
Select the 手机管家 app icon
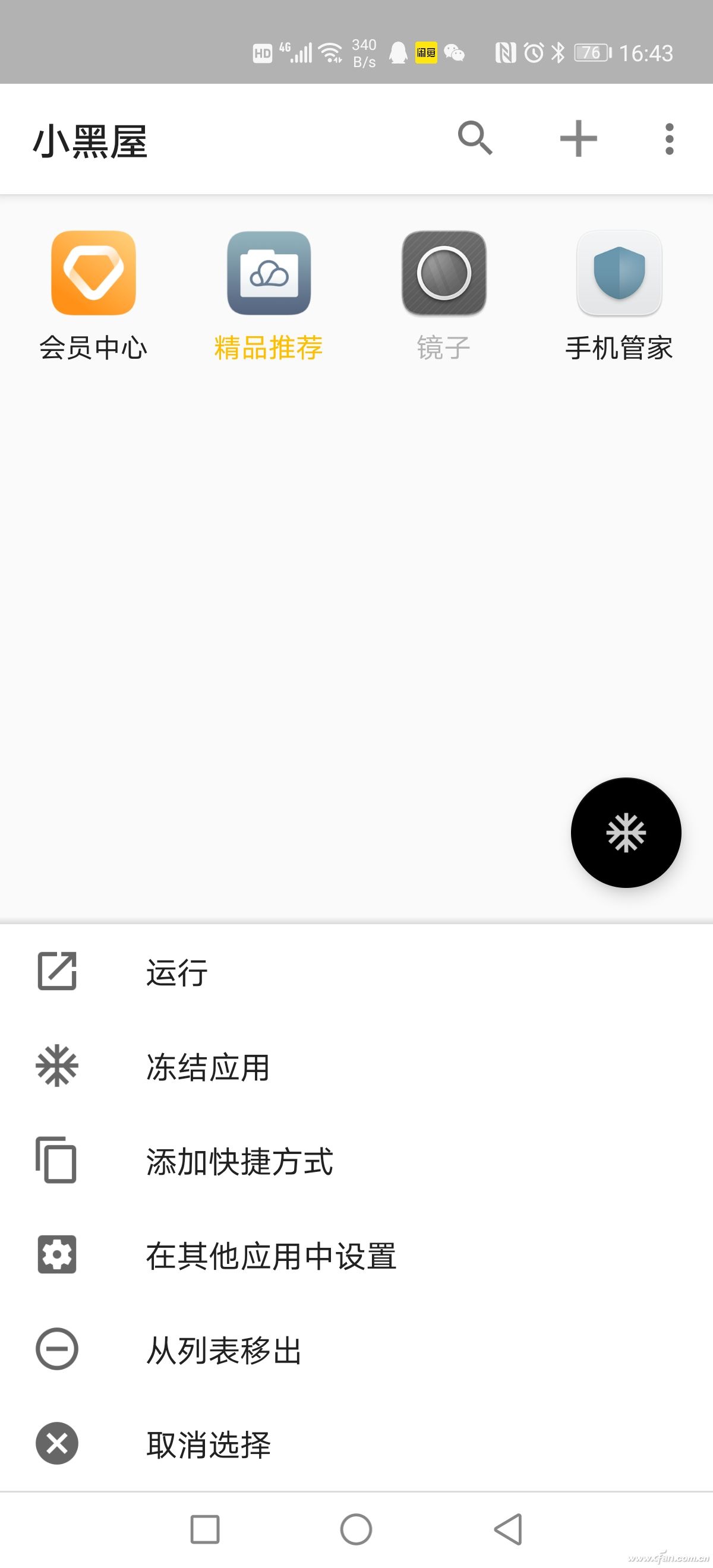[619, 273]
